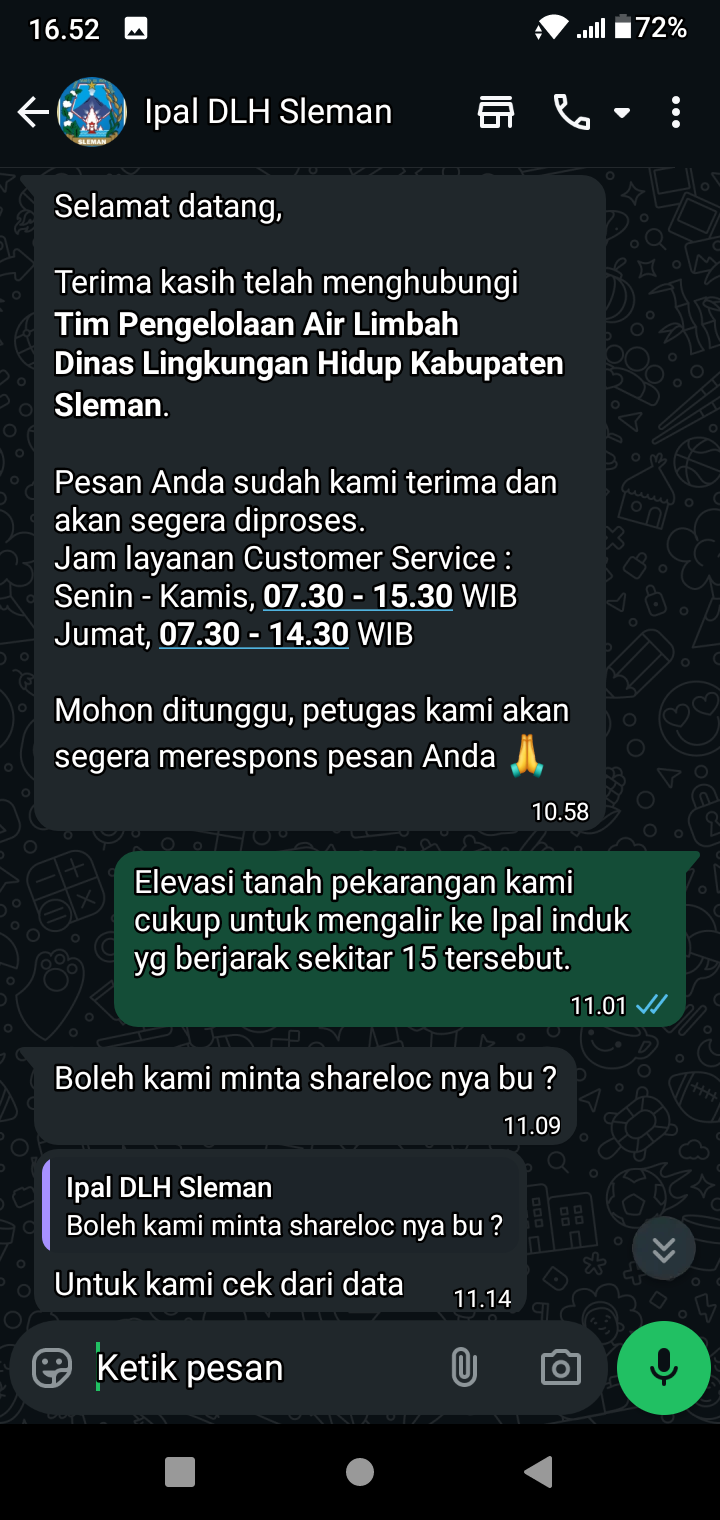
Task: Open Ipal DLH Sleman contact info
Action: point(268,112)
